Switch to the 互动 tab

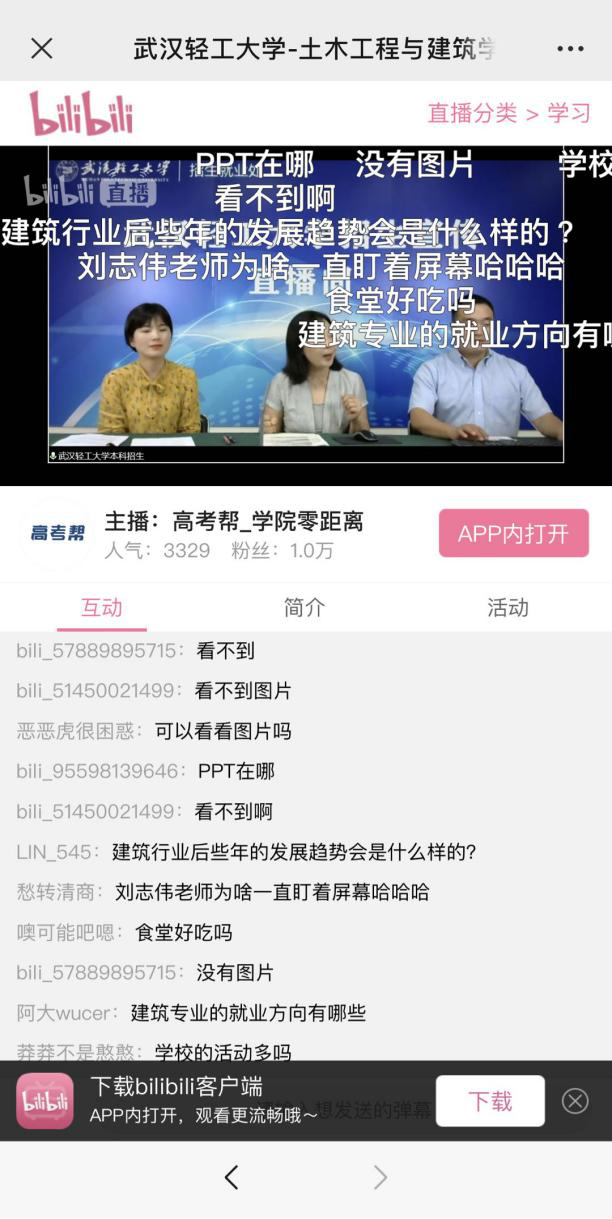point(102,607)
